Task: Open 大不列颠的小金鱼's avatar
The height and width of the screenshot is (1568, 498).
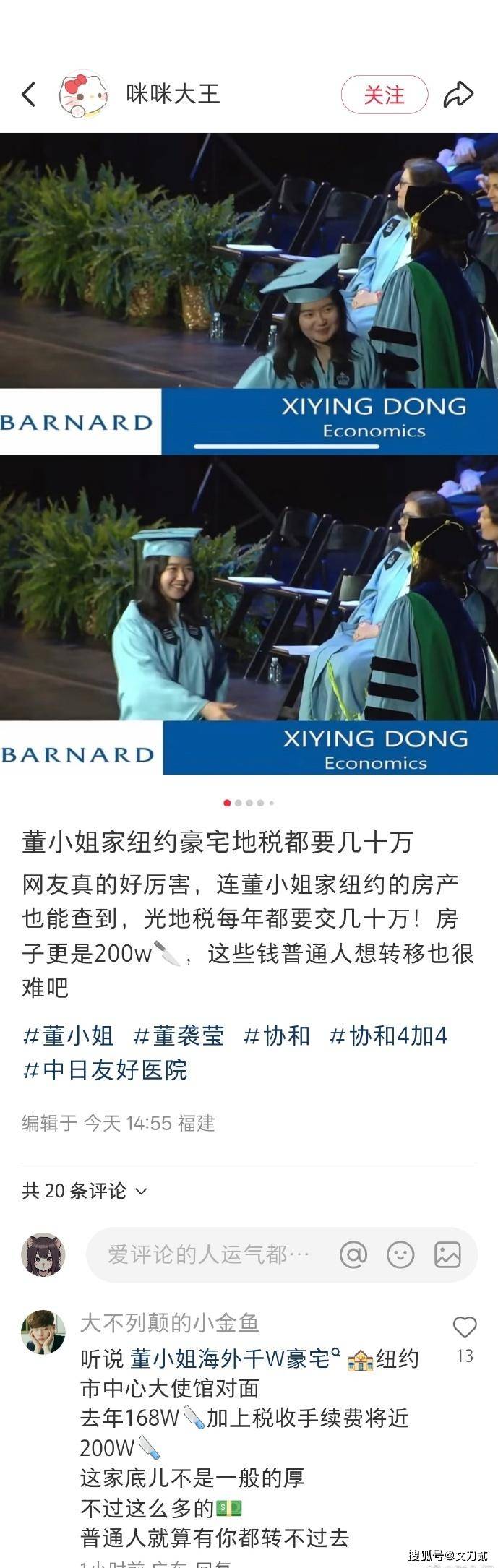Action: pos(43,1331)
